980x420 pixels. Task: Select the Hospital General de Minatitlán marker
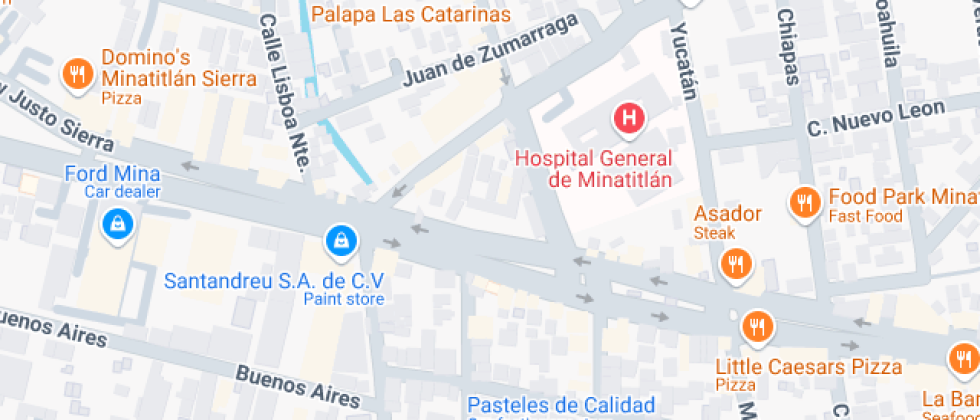pos(630,119)
